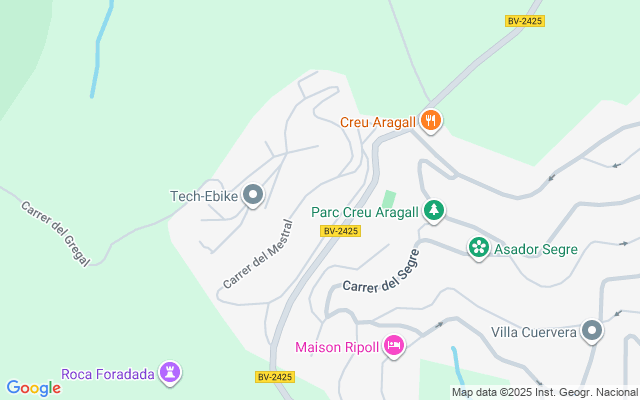Open the Maison Ripoll lodging marker

(394, 347)
